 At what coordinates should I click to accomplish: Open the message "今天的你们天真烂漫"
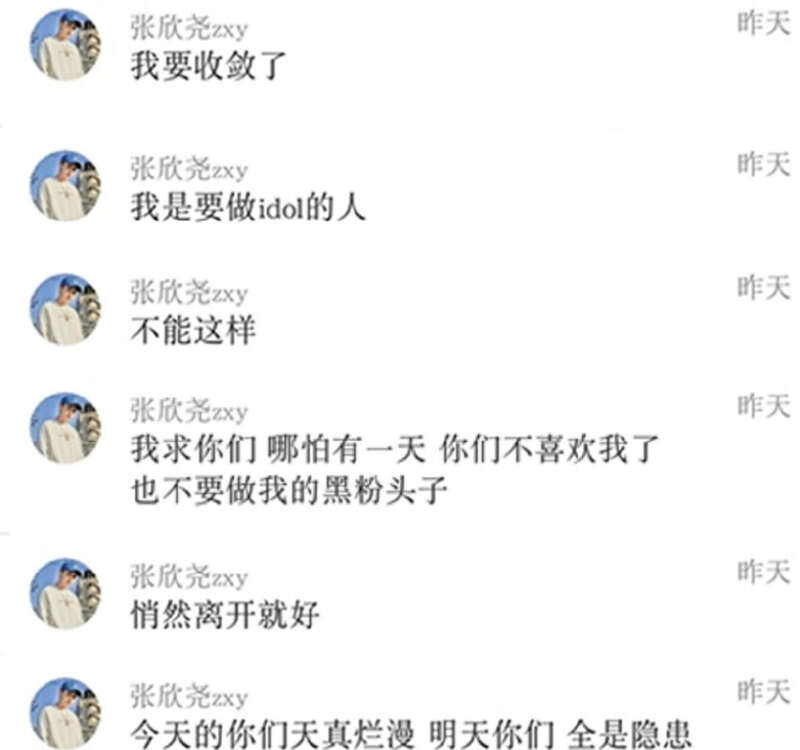(x=410, y=734)
